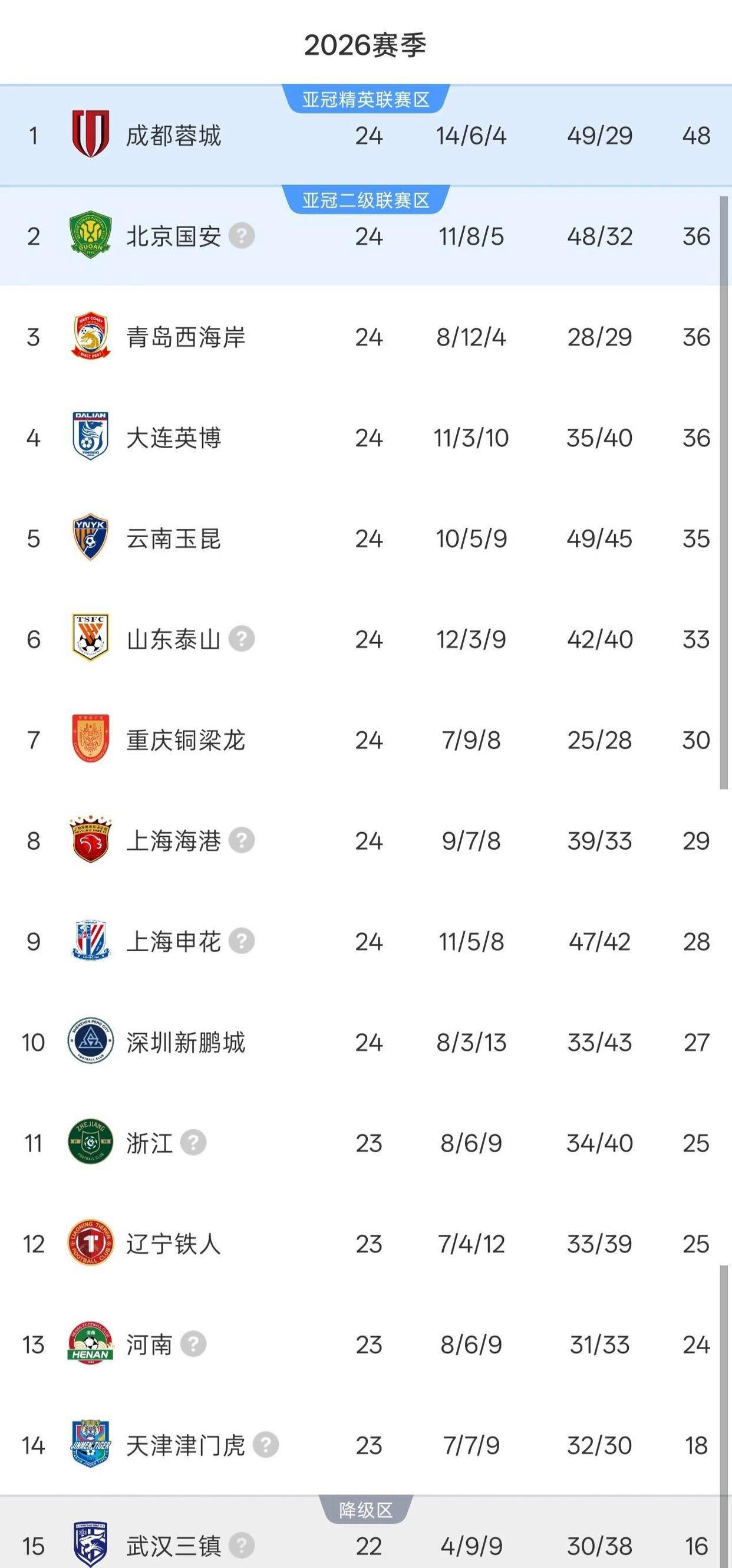Open 重庆铜梁龙 team page
This screenshot has width=732, height=1568.
[365, 740]
